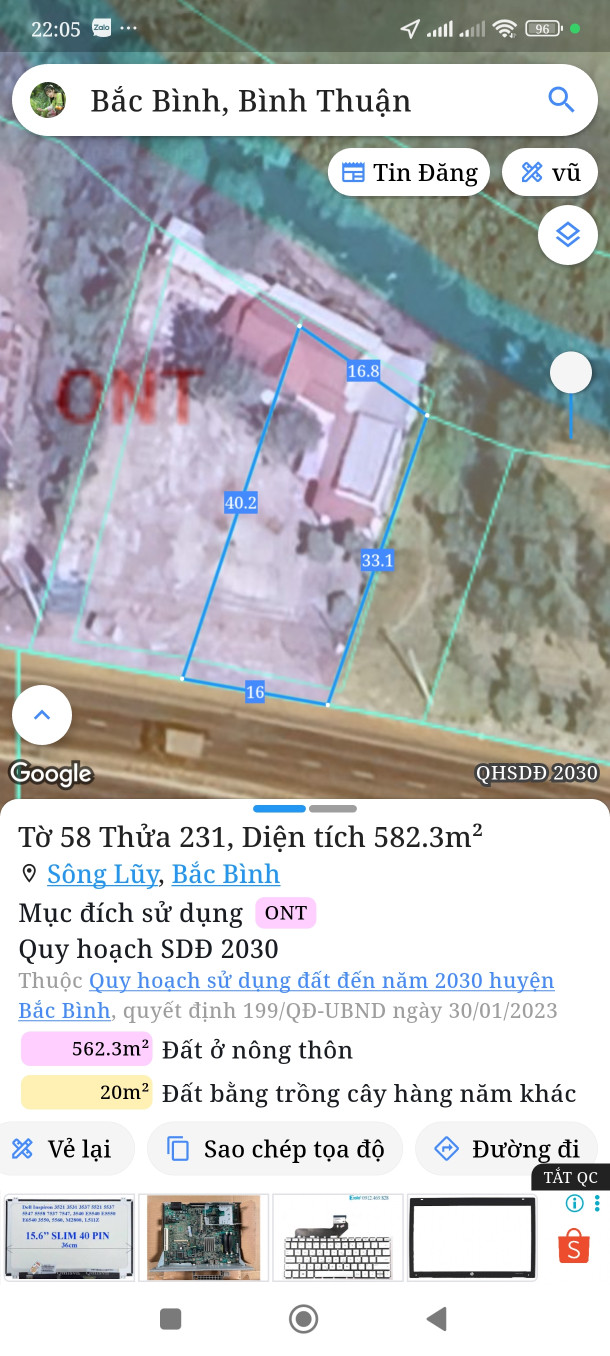This screenshot has height=1356, width=610.
Task: Tap the map opacity slider handle
Action: pyautogui.click(x=571, y=373)
